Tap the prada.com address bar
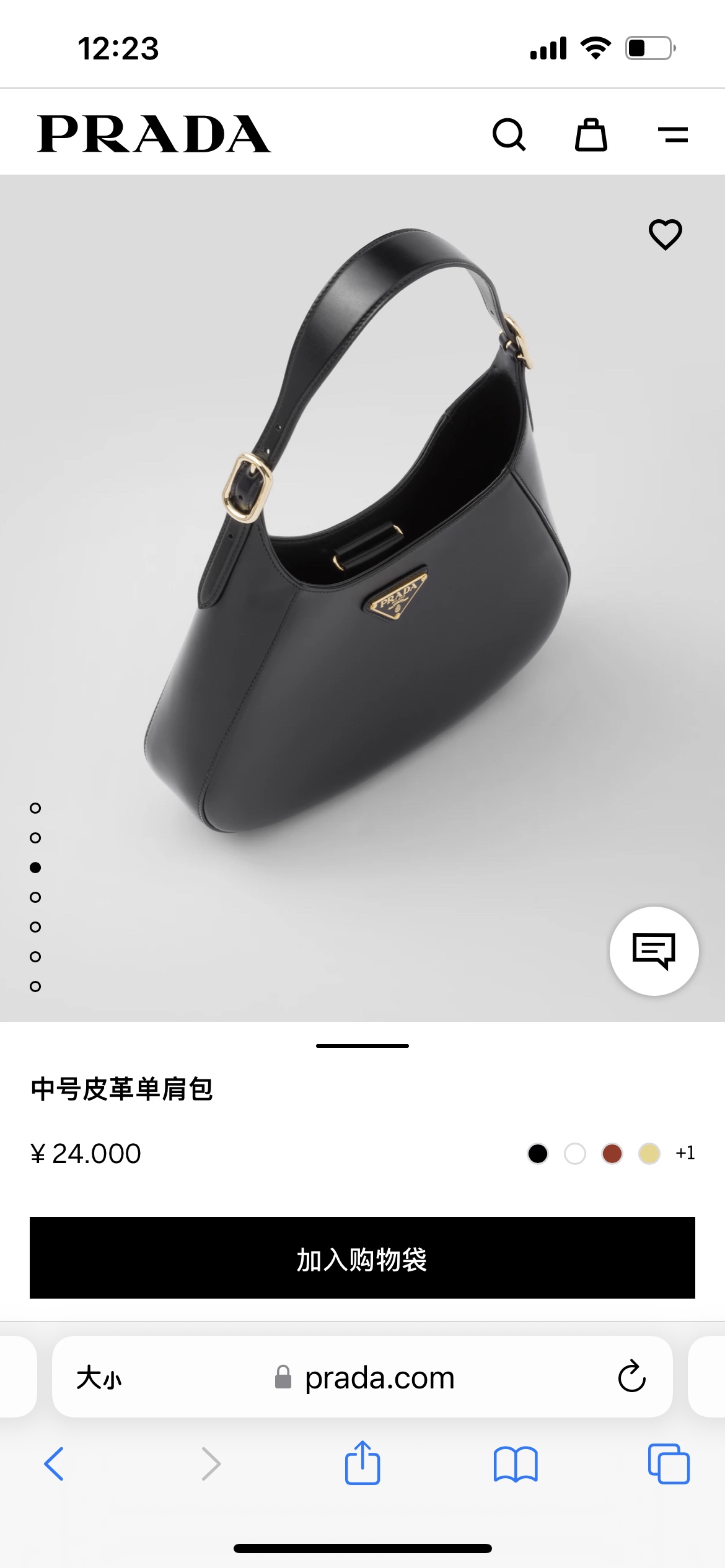 tap(364, 1378)
